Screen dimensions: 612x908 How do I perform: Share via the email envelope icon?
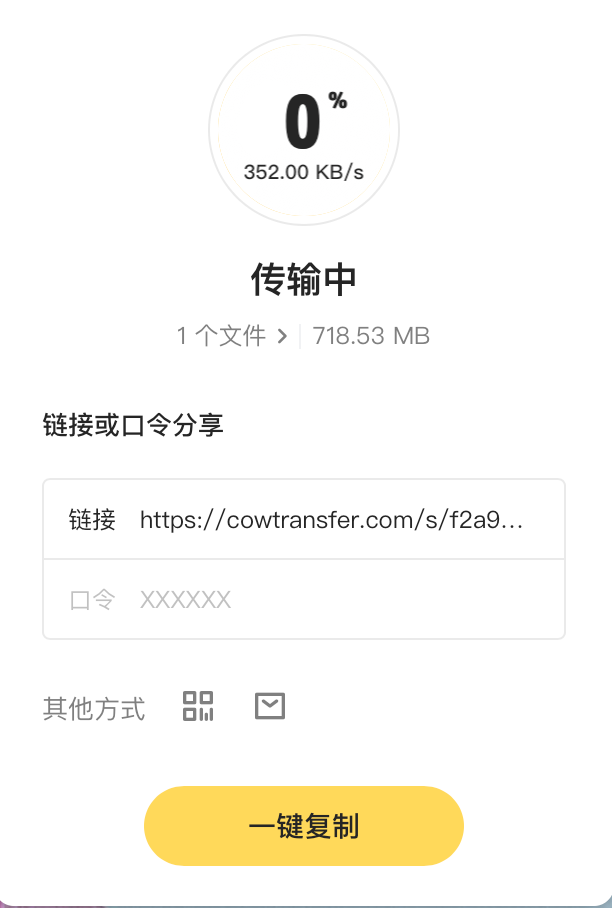[x=270, y=706]
